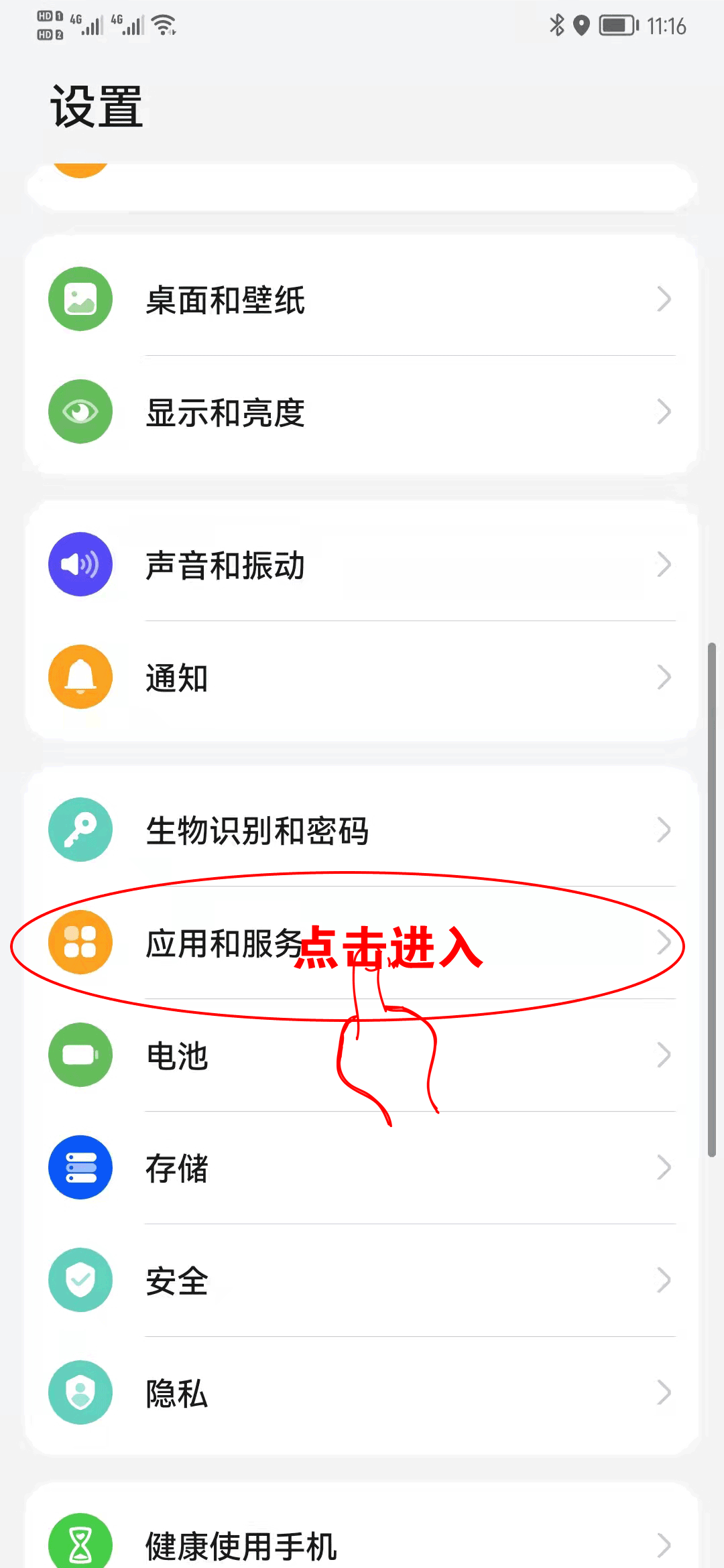Open 桌面和壁纸 settings

(362, 300)
